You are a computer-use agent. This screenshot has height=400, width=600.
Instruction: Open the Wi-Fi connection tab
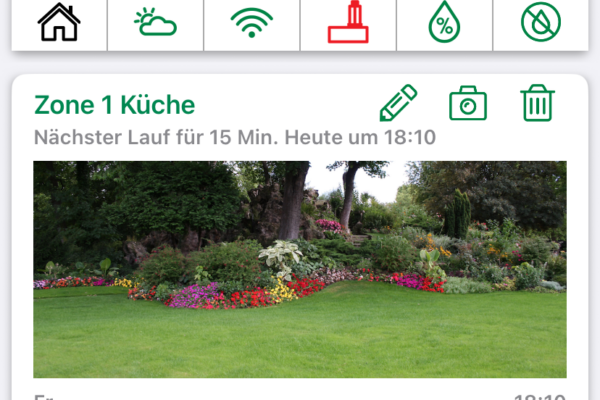pos(252,23)
